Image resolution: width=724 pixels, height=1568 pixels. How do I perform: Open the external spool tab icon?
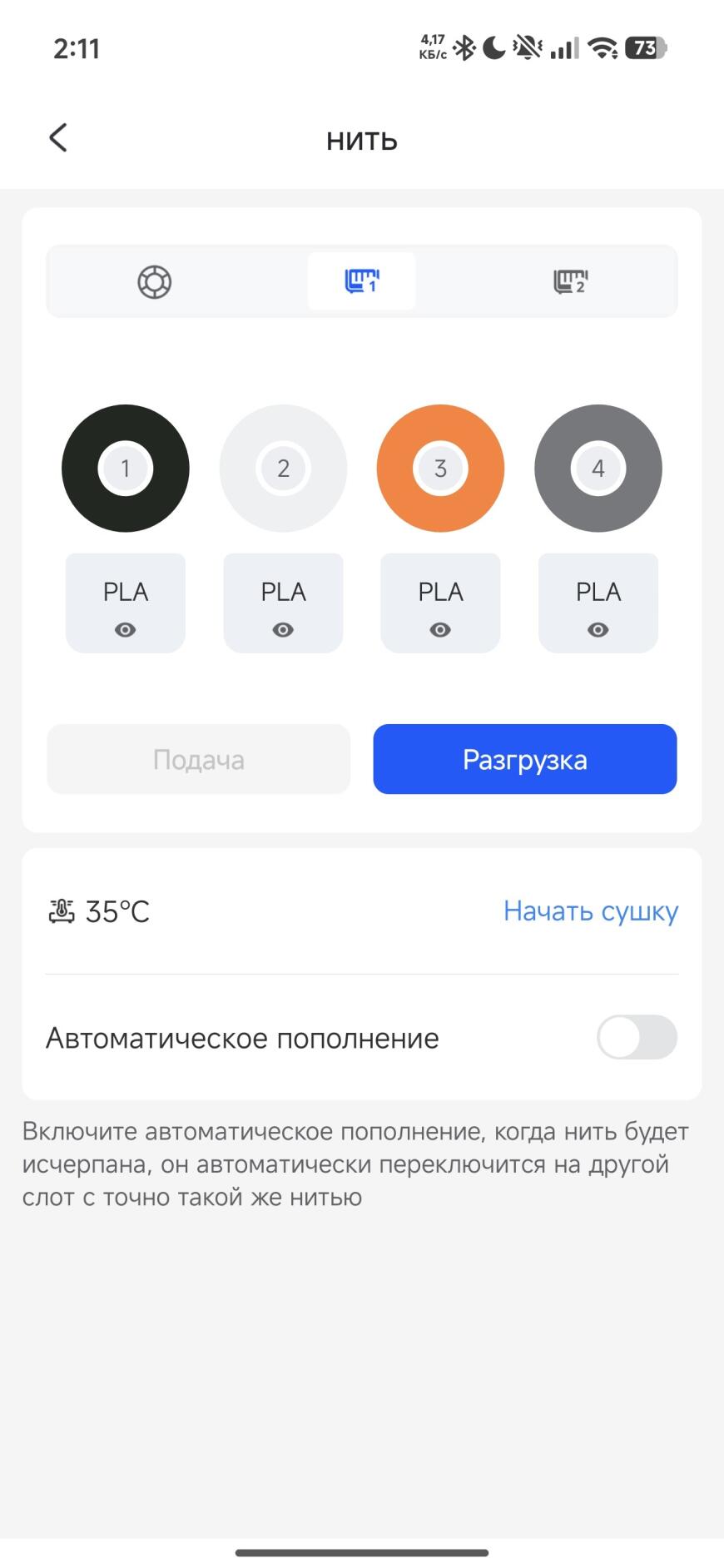click(x=154, y=281)
